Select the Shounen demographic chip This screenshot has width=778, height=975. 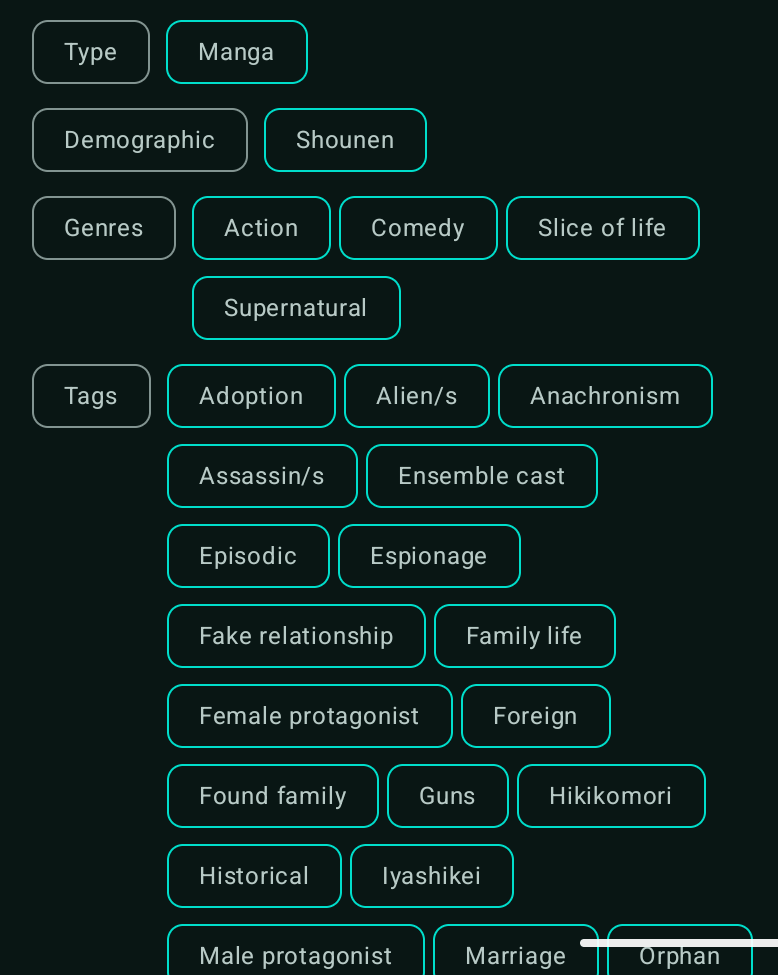point(345,140)
